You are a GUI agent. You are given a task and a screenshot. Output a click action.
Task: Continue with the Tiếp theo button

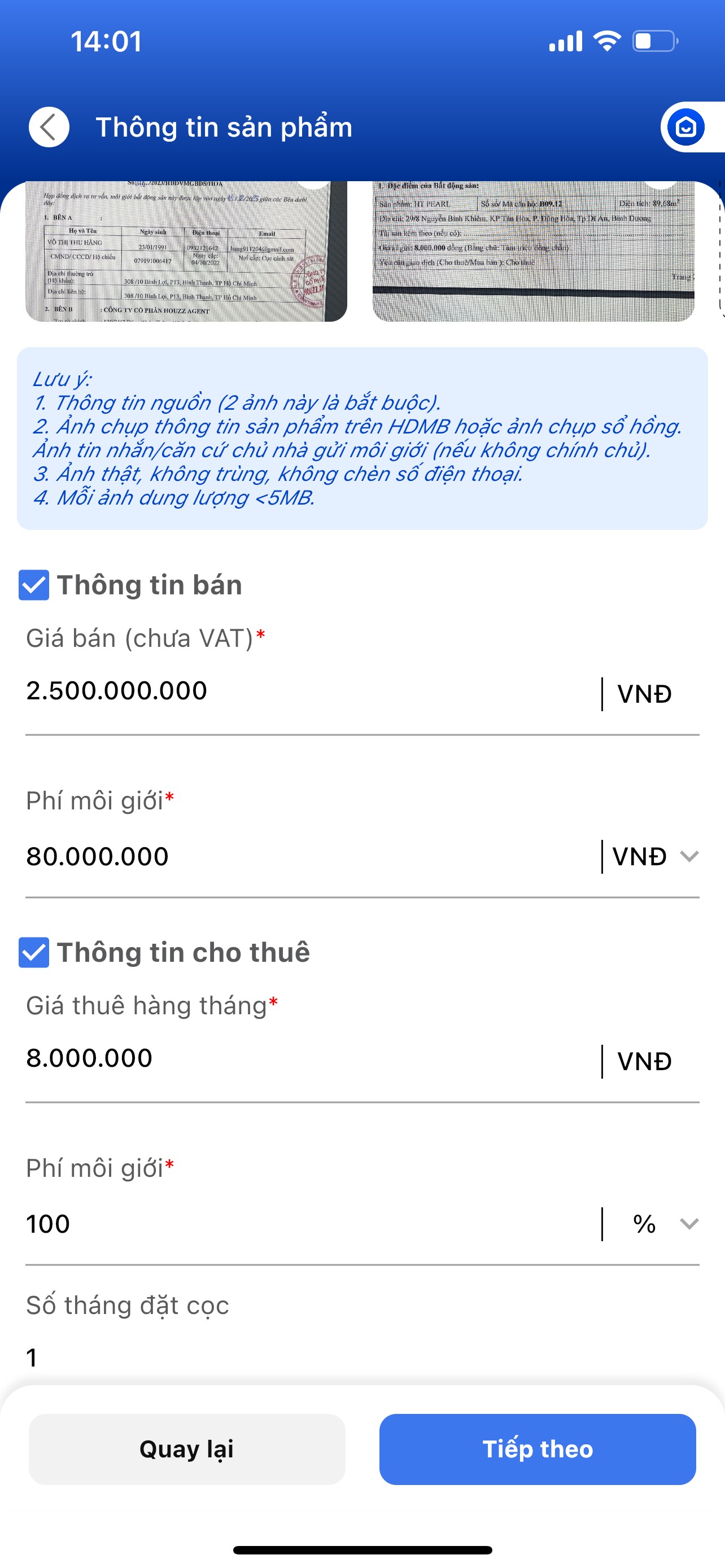pyautogui.click(x=538, y=1449)
